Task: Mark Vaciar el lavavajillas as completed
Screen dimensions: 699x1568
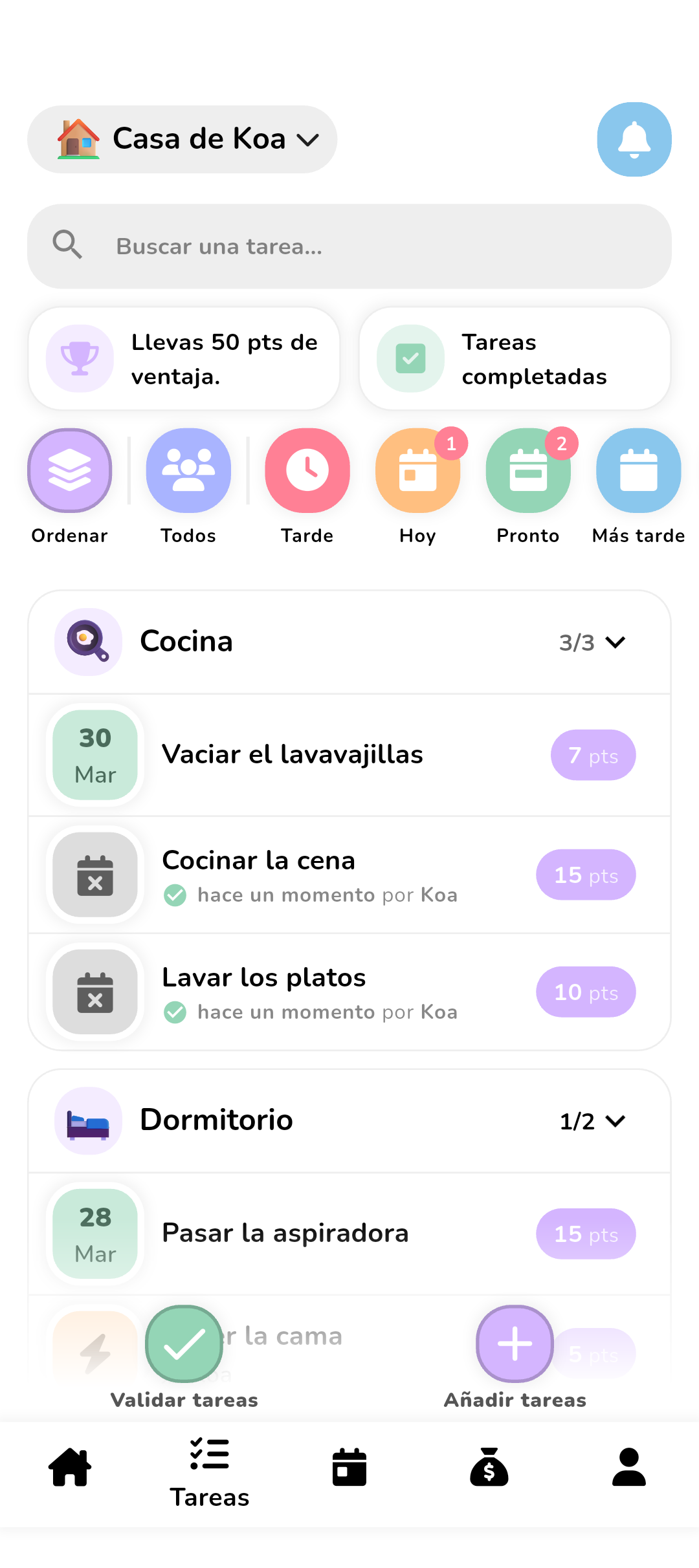Action: (x=94, y=755)
